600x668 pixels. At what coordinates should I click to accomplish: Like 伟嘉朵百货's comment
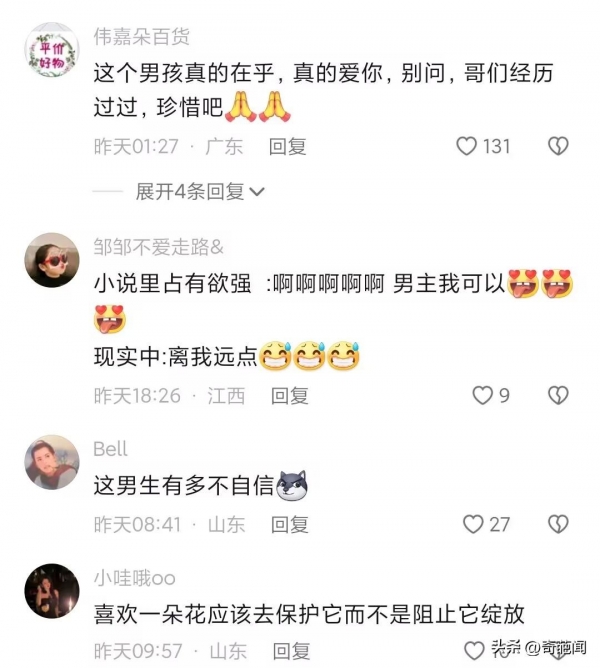click(467, 146)
